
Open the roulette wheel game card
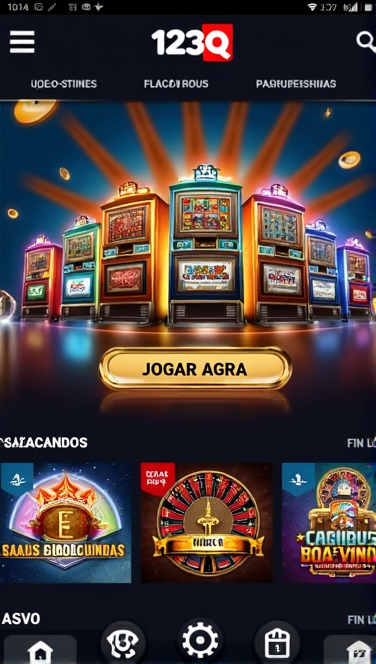tap(207, 523)
